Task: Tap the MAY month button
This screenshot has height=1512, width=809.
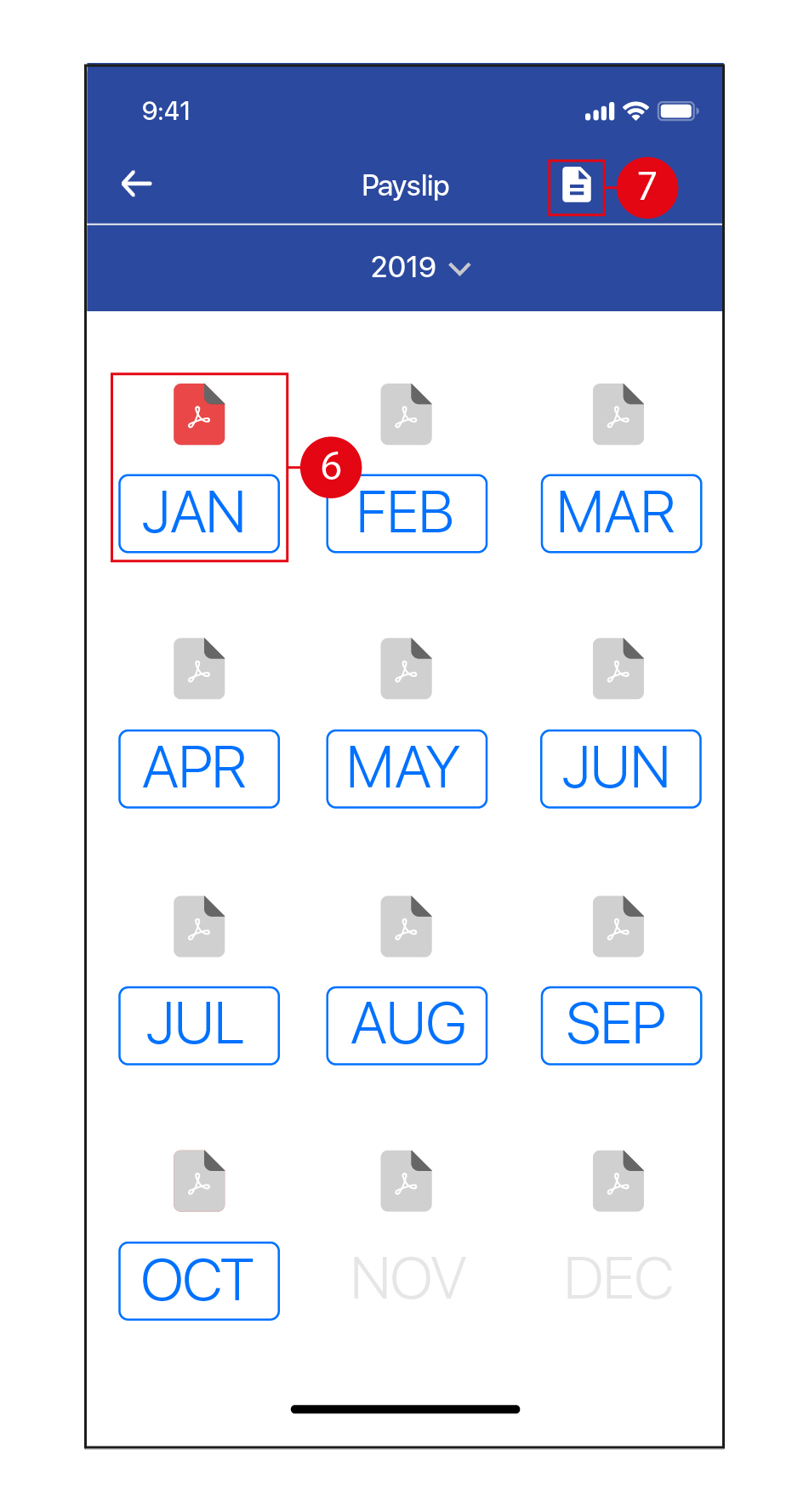Action: pos(407,769)
